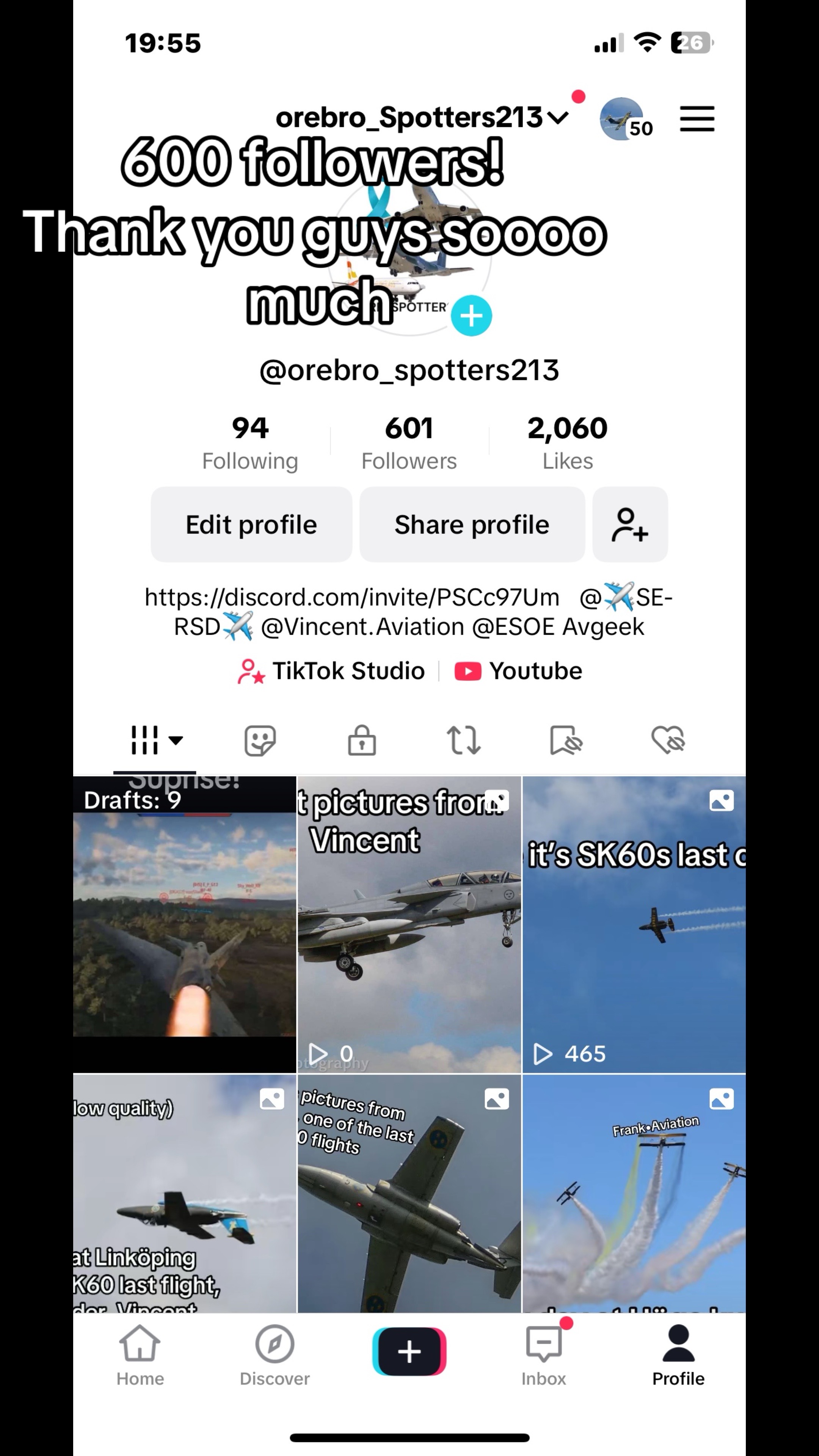
Task: Tap Edit profile
Action: (251, 524)
